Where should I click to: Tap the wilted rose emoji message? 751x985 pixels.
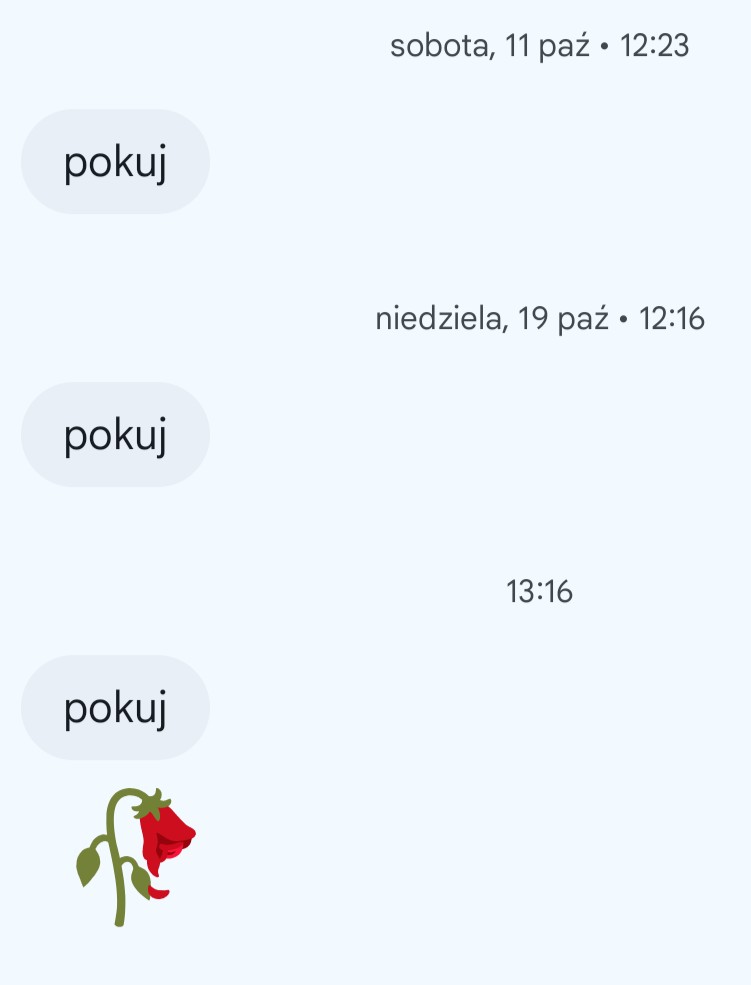pyautogui.click(x=134, y=856)
